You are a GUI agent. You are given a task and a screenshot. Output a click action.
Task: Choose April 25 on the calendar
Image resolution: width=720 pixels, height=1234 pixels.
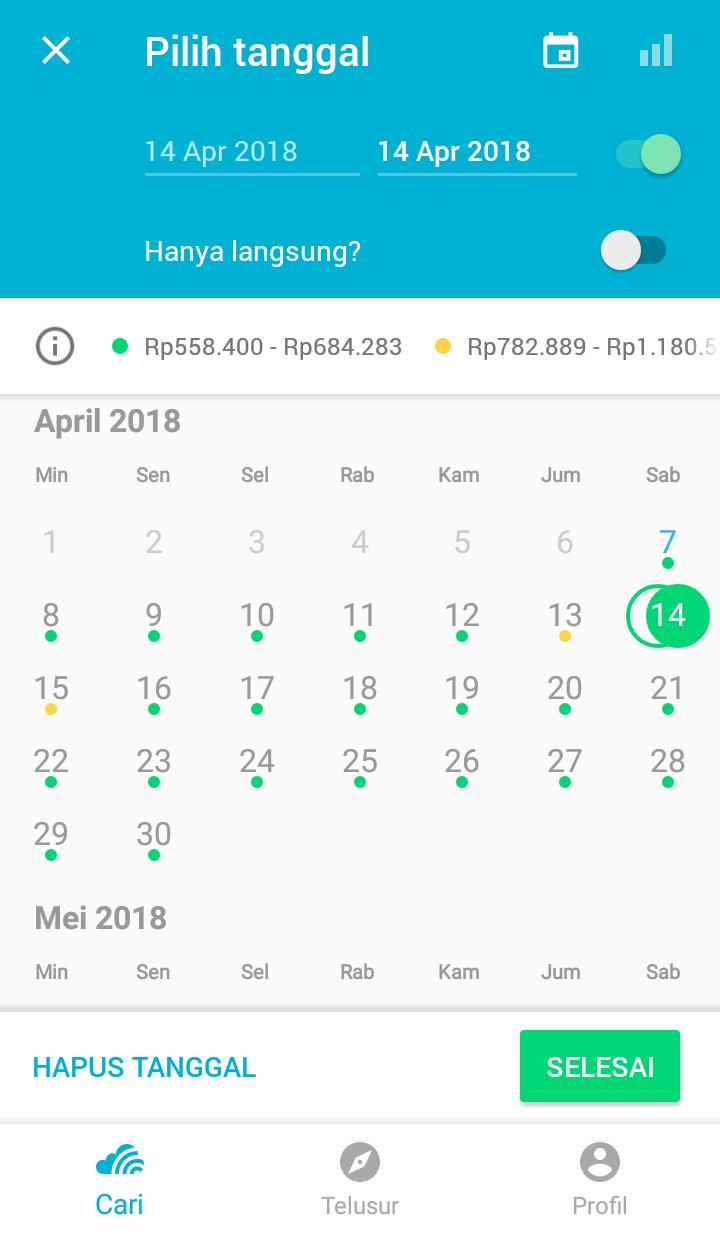(x=359, y=764)
